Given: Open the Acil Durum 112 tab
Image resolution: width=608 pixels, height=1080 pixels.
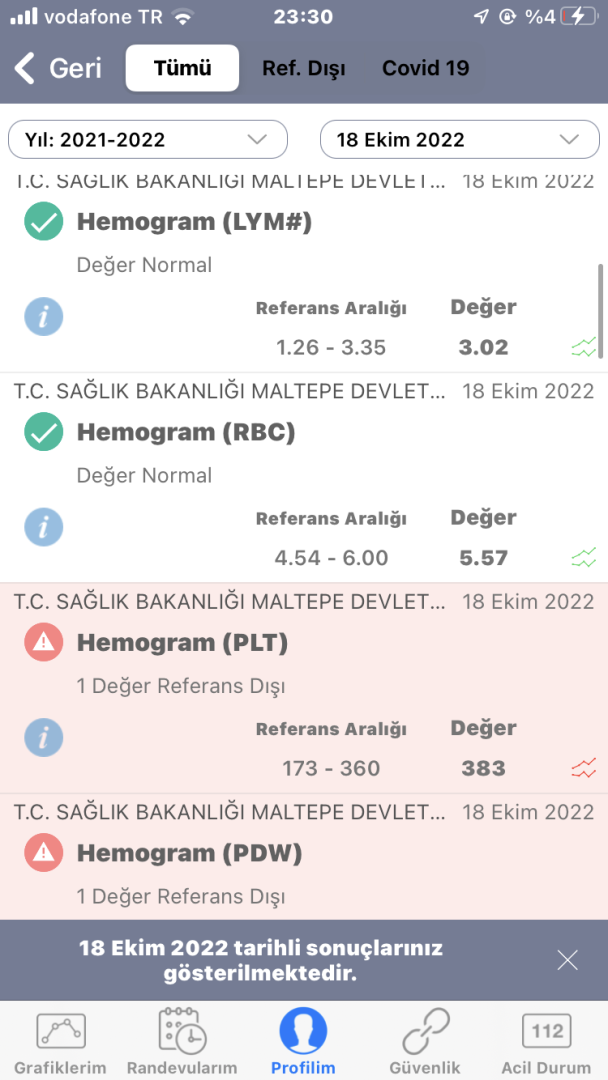Looking at the screenshot, I should (x=548, y=1041).
